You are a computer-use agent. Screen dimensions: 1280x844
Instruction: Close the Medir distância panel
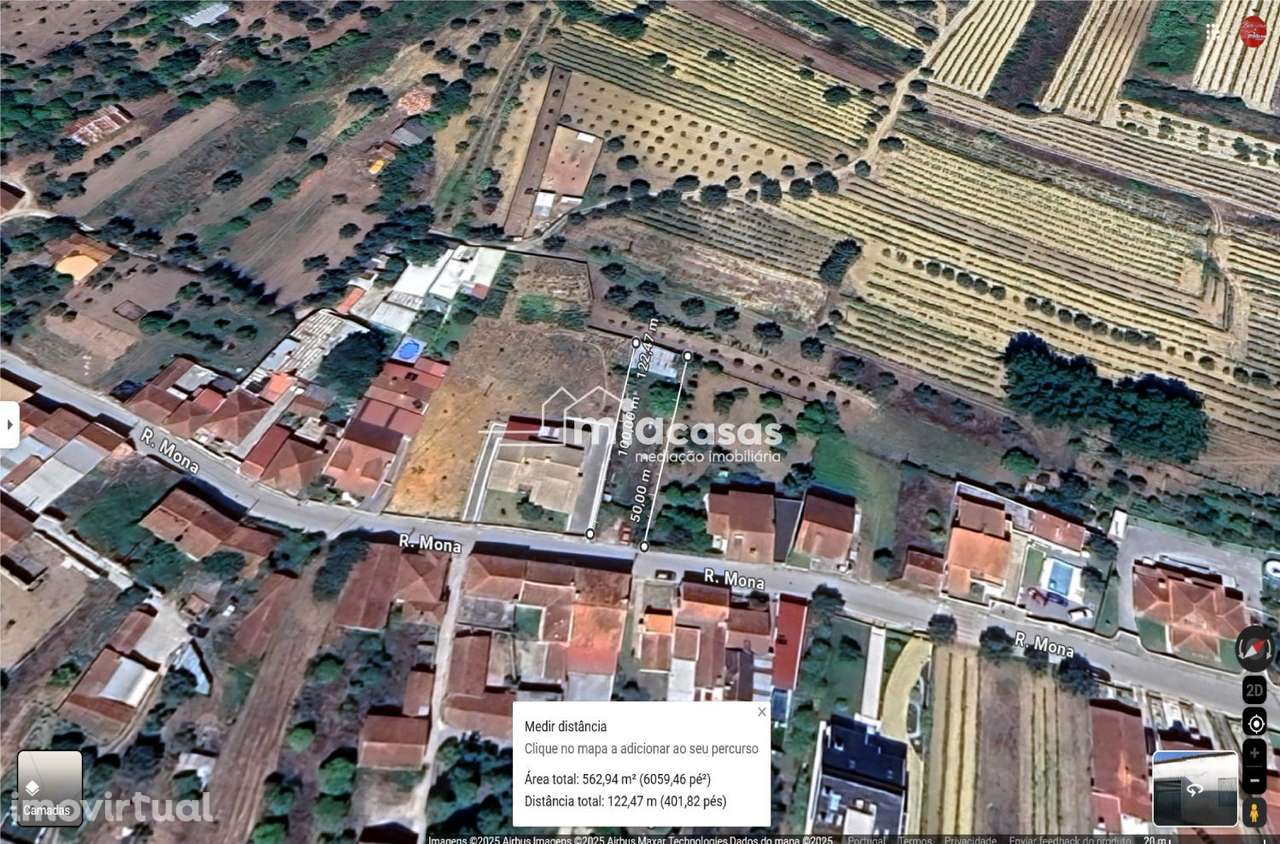(x=761, y=712)
